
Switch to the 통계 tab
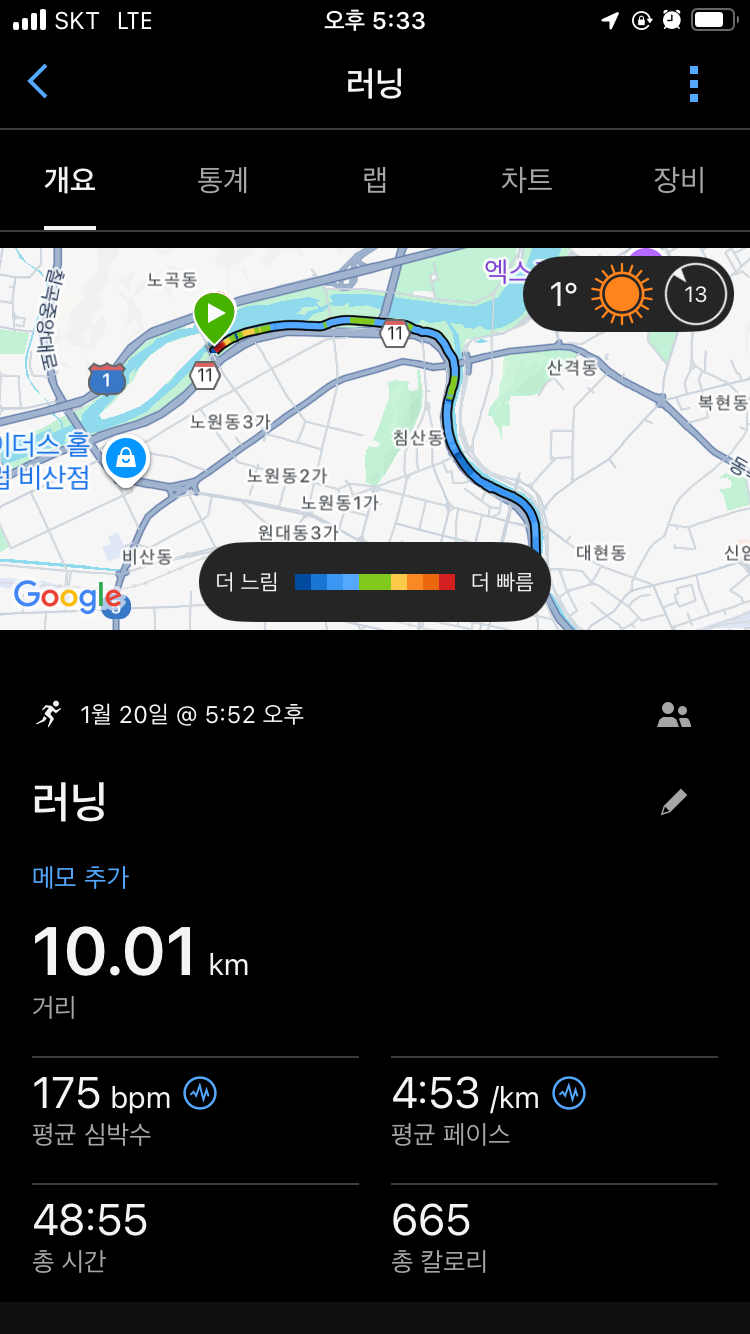point(223,180)
